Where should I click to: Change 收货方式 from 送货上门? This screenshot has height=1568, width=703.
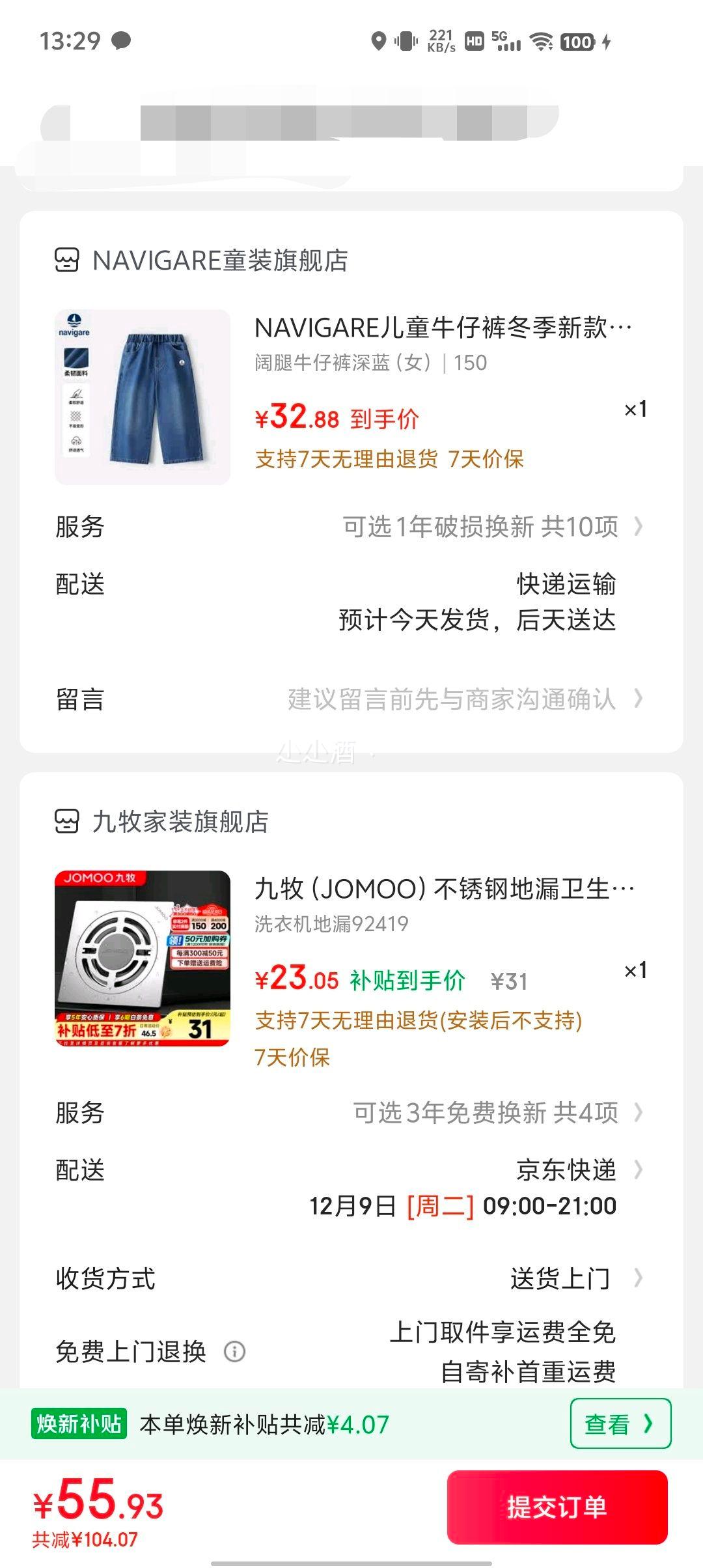point(573,1279)
